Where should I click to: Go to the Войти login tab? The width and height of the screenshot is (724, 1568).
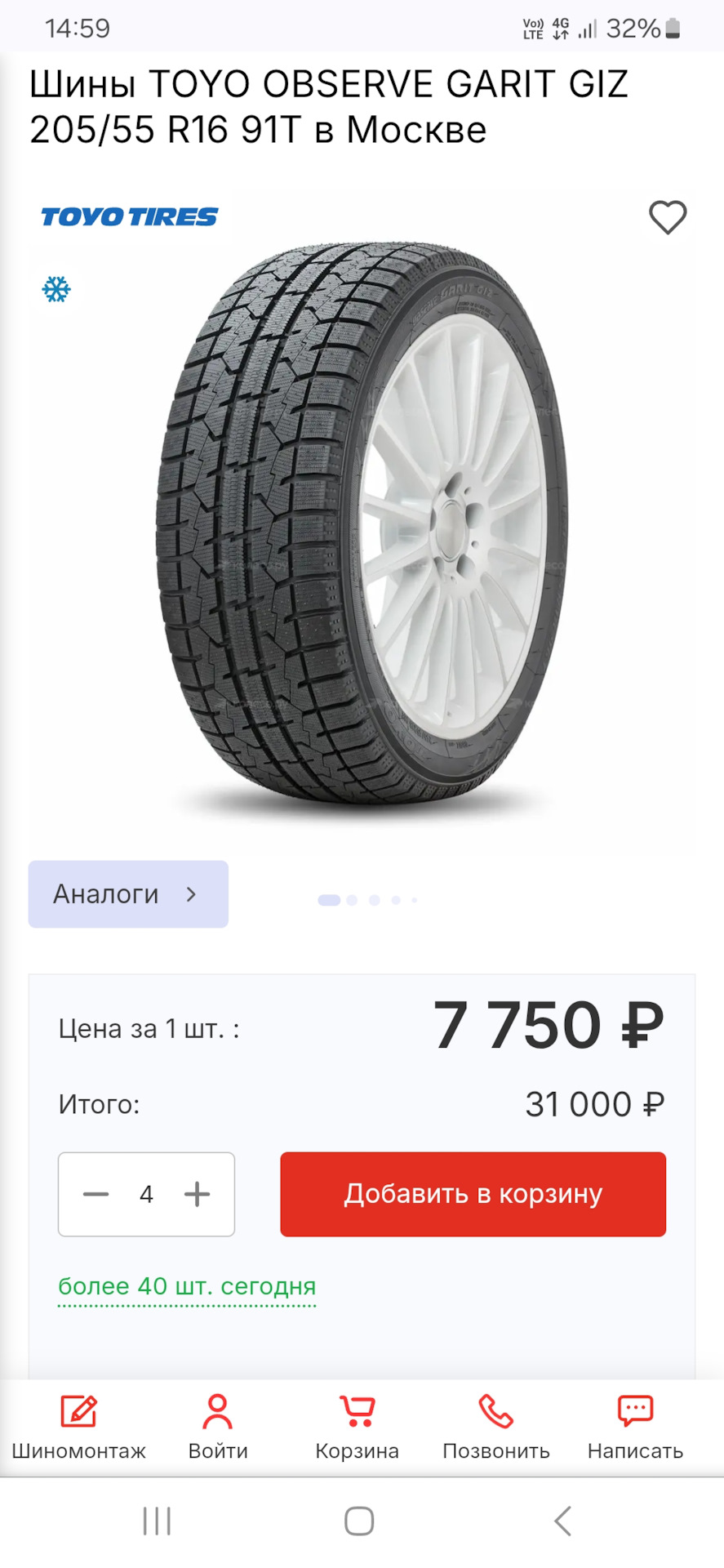click(x=218, y=1428)
